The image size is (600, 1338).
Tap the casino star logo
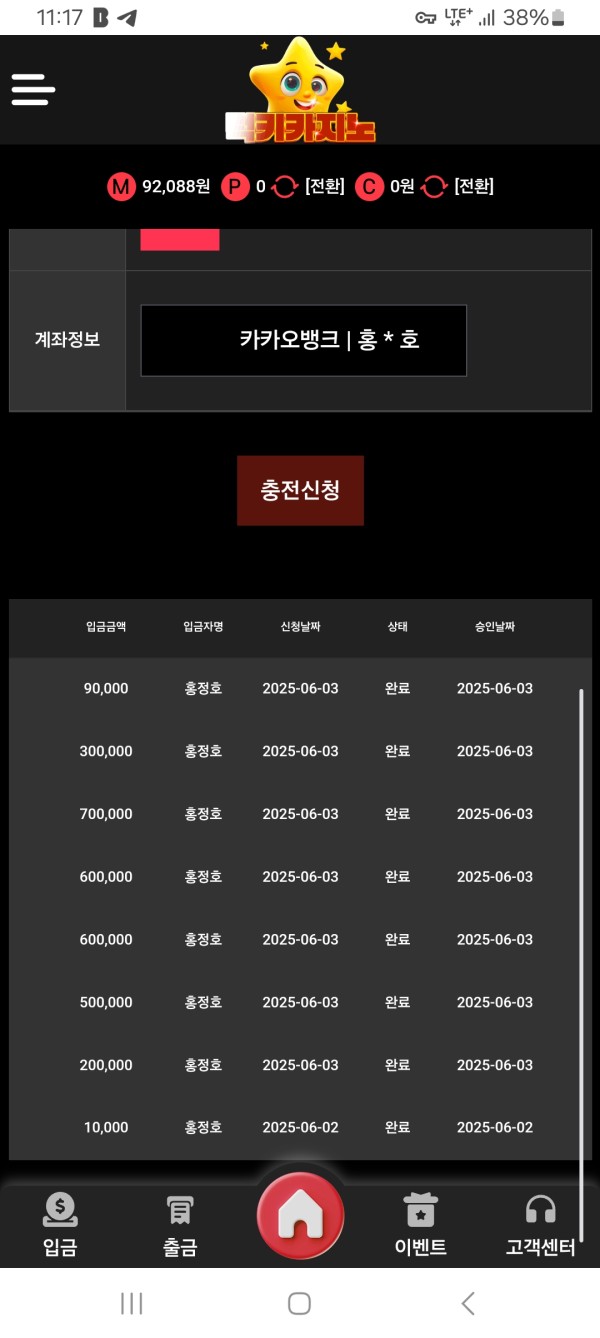[300, 90]
